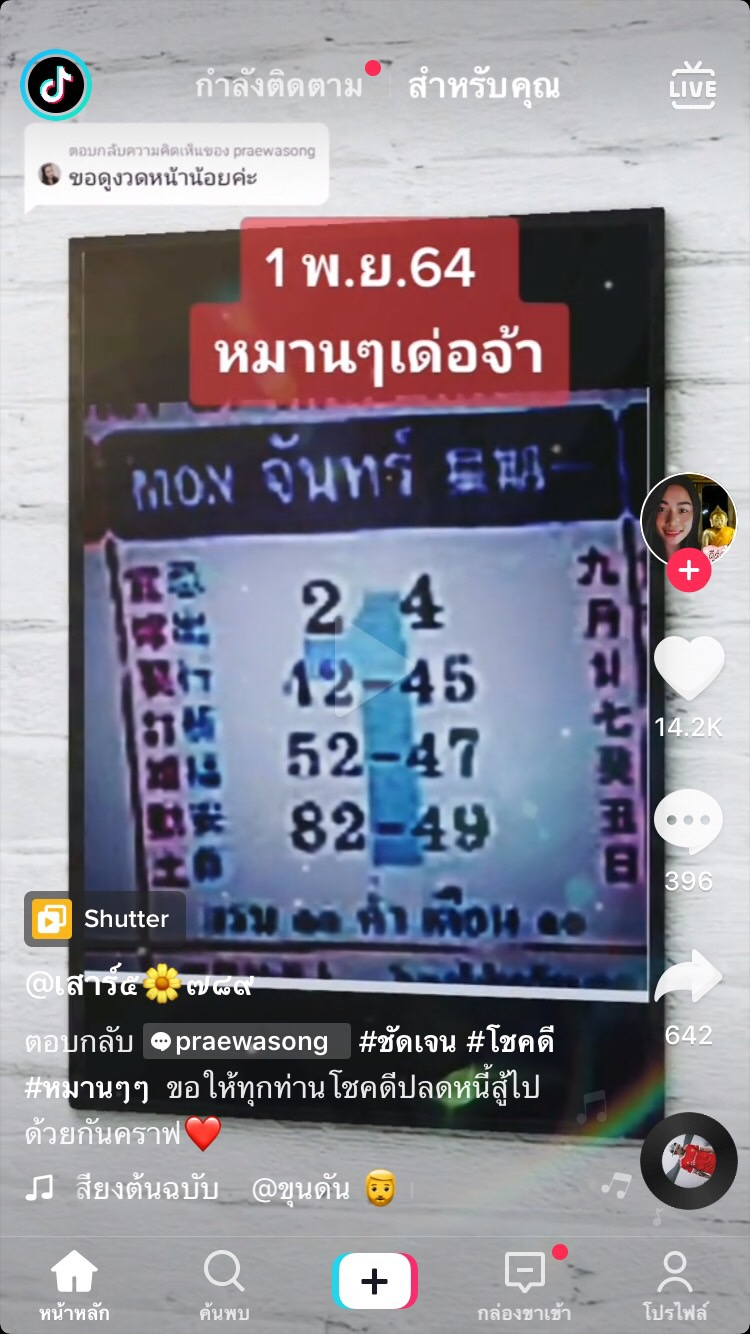This screenshot has height=1334, width=750.
Task: Create a new video with the plus button
Action: pyautogui.click(x=375, y=1281)
